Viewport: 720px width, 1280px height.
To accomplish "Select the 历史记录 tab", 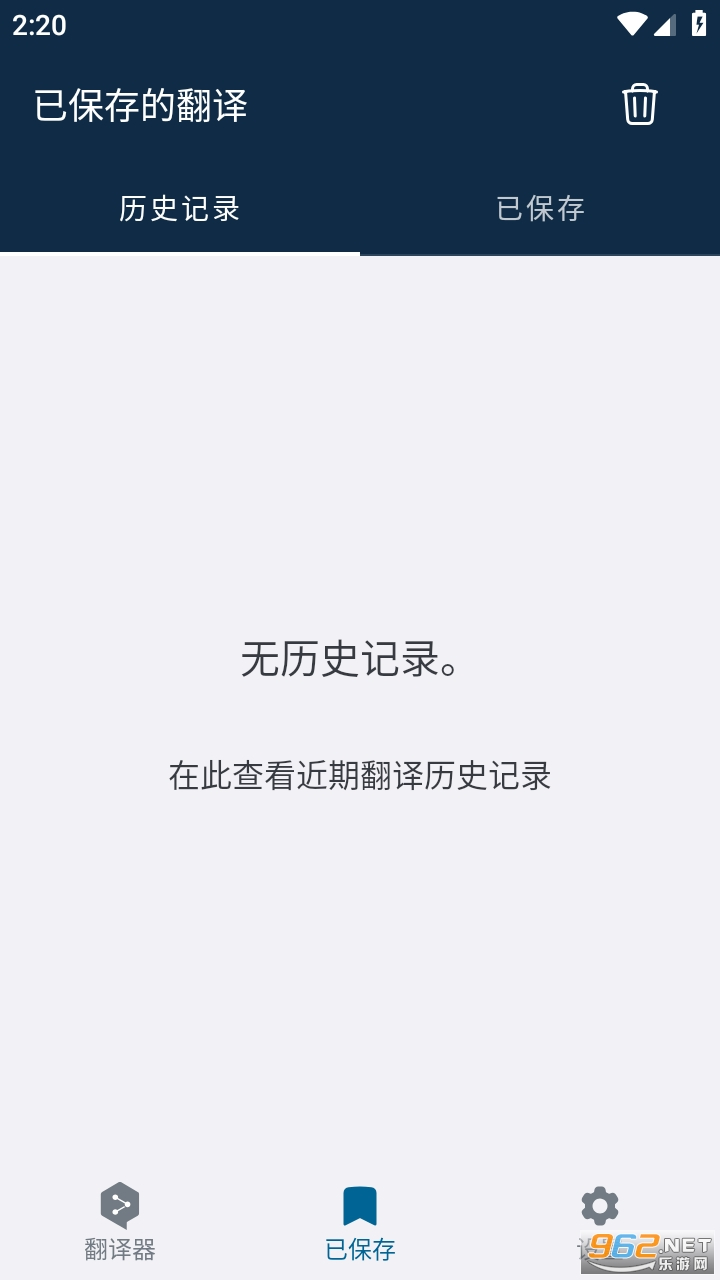I will point(180,208).
